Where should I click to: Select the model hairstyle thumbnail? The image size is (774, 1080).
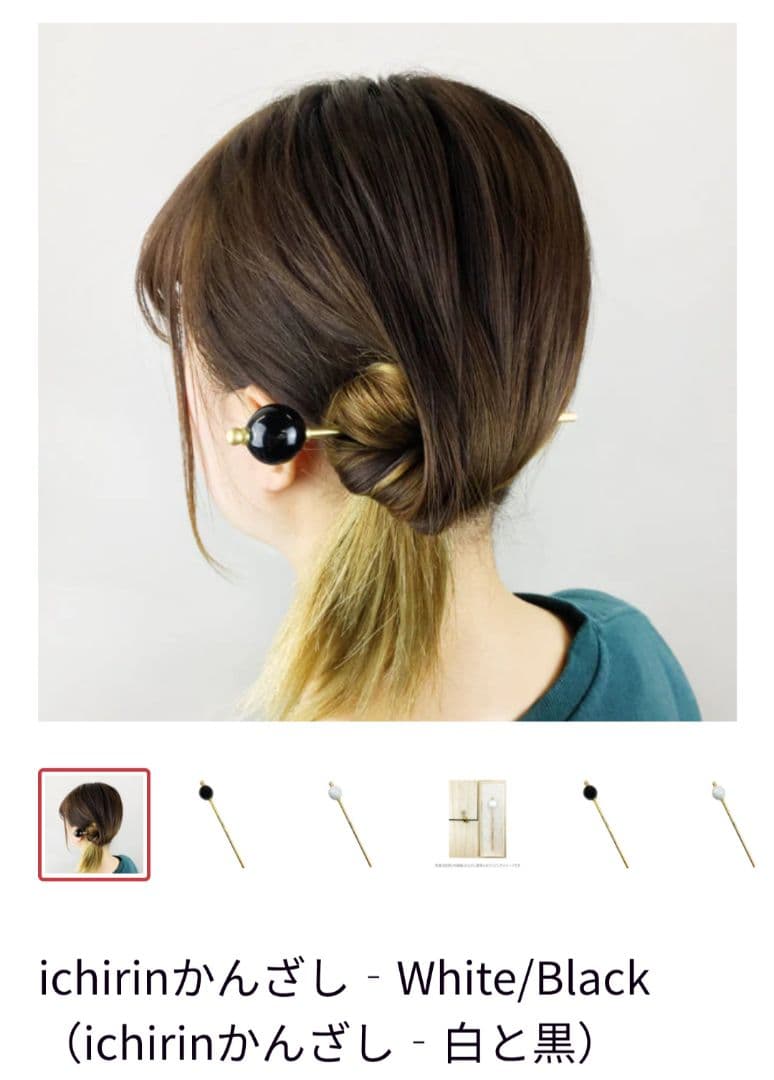(x=94, y=823)
